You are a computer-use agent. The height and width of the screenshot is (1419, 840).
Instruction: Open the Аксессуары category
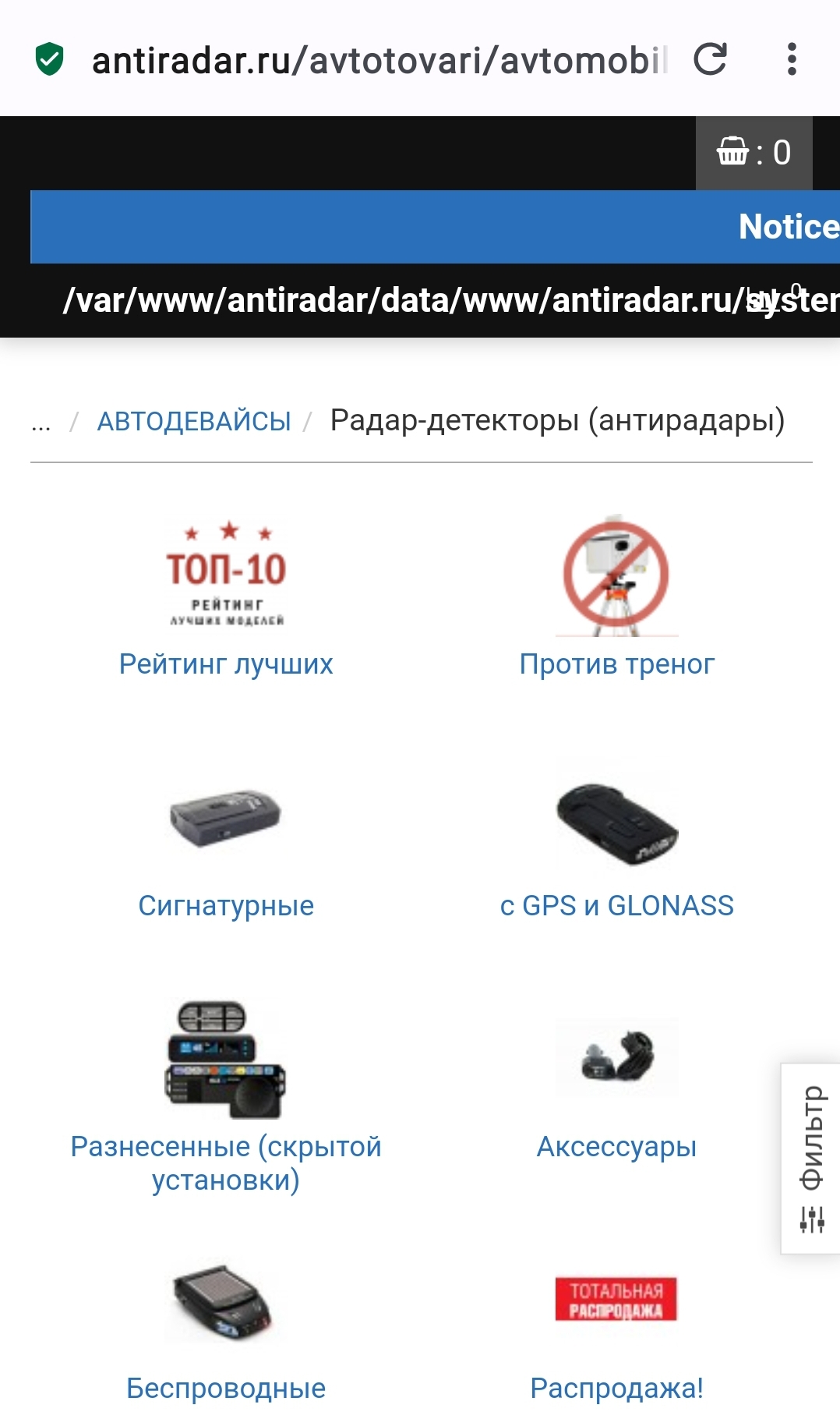tap(616, 1146)
